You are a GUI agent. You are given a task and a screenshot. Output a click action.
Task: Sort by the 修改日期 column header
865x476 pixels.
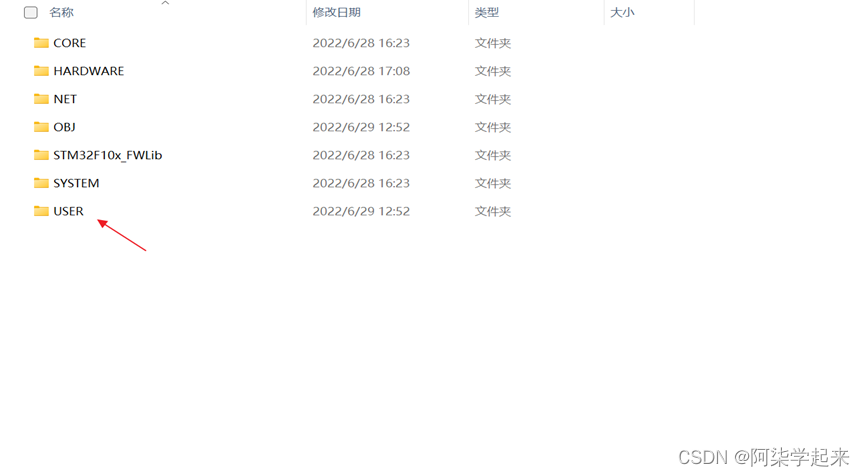click(x=336, y=13)
